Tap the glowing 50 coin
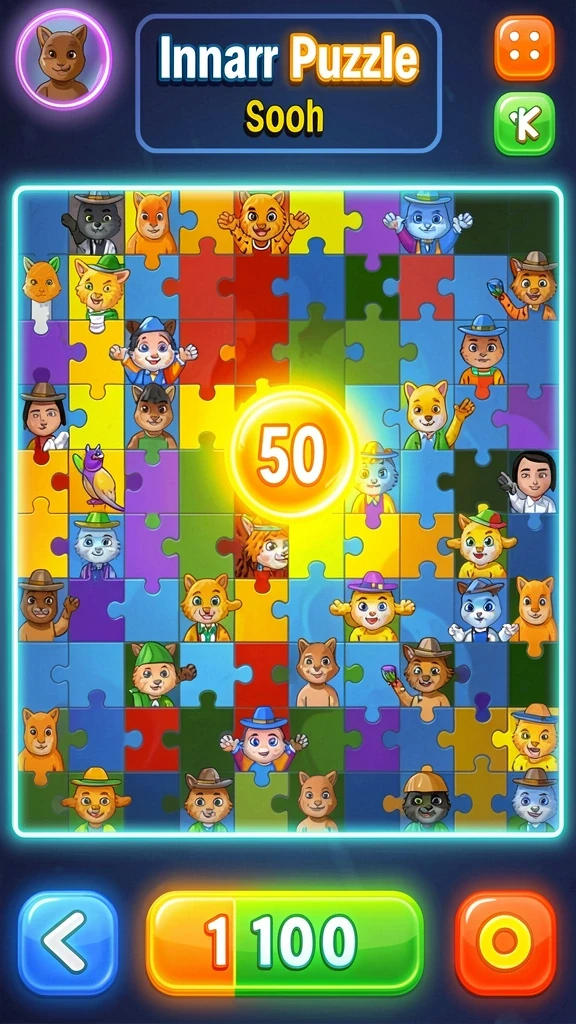576x1024 pixels. click(x=291, y=453)
